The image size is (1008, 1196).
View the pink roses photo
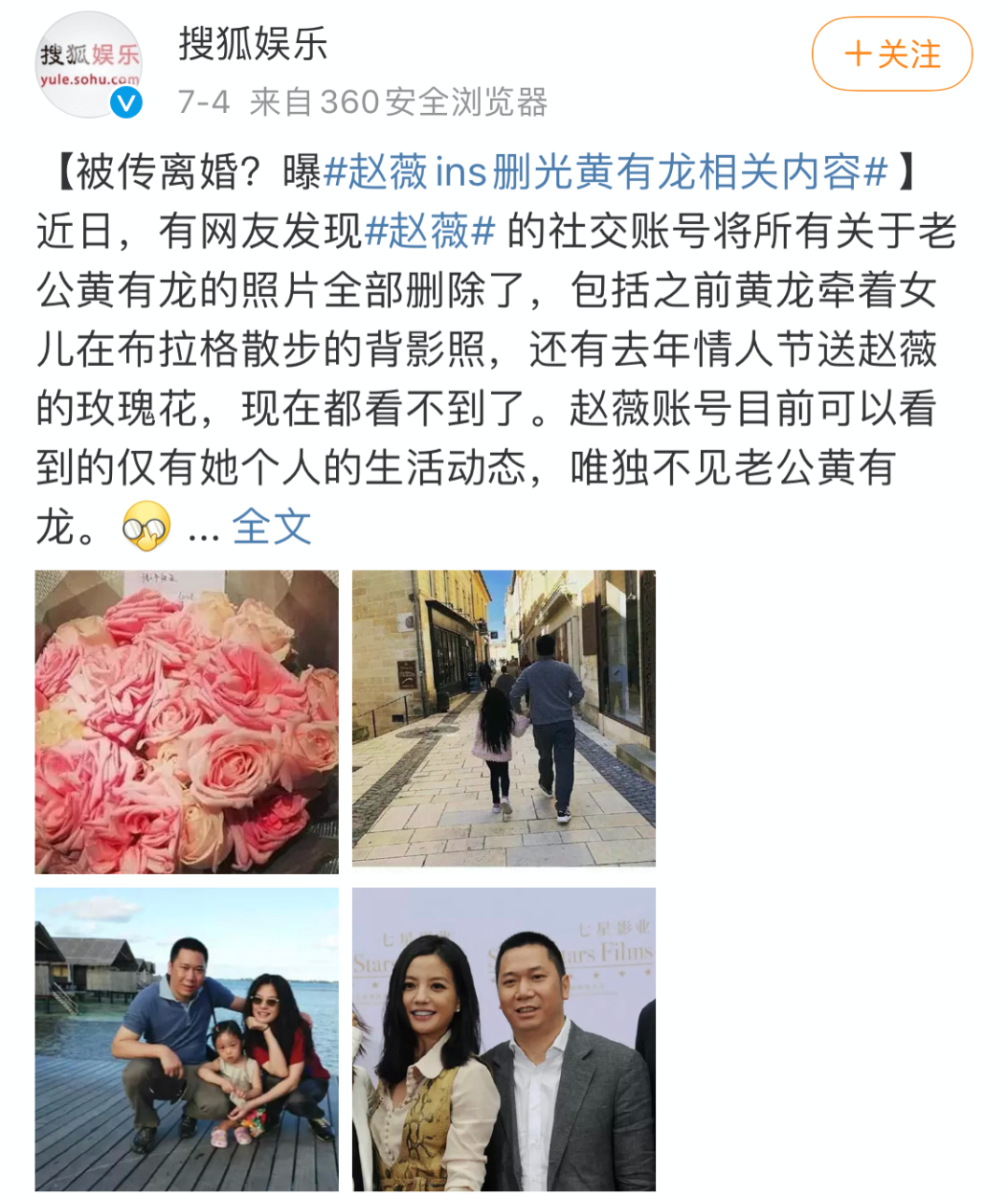(187, 722)
